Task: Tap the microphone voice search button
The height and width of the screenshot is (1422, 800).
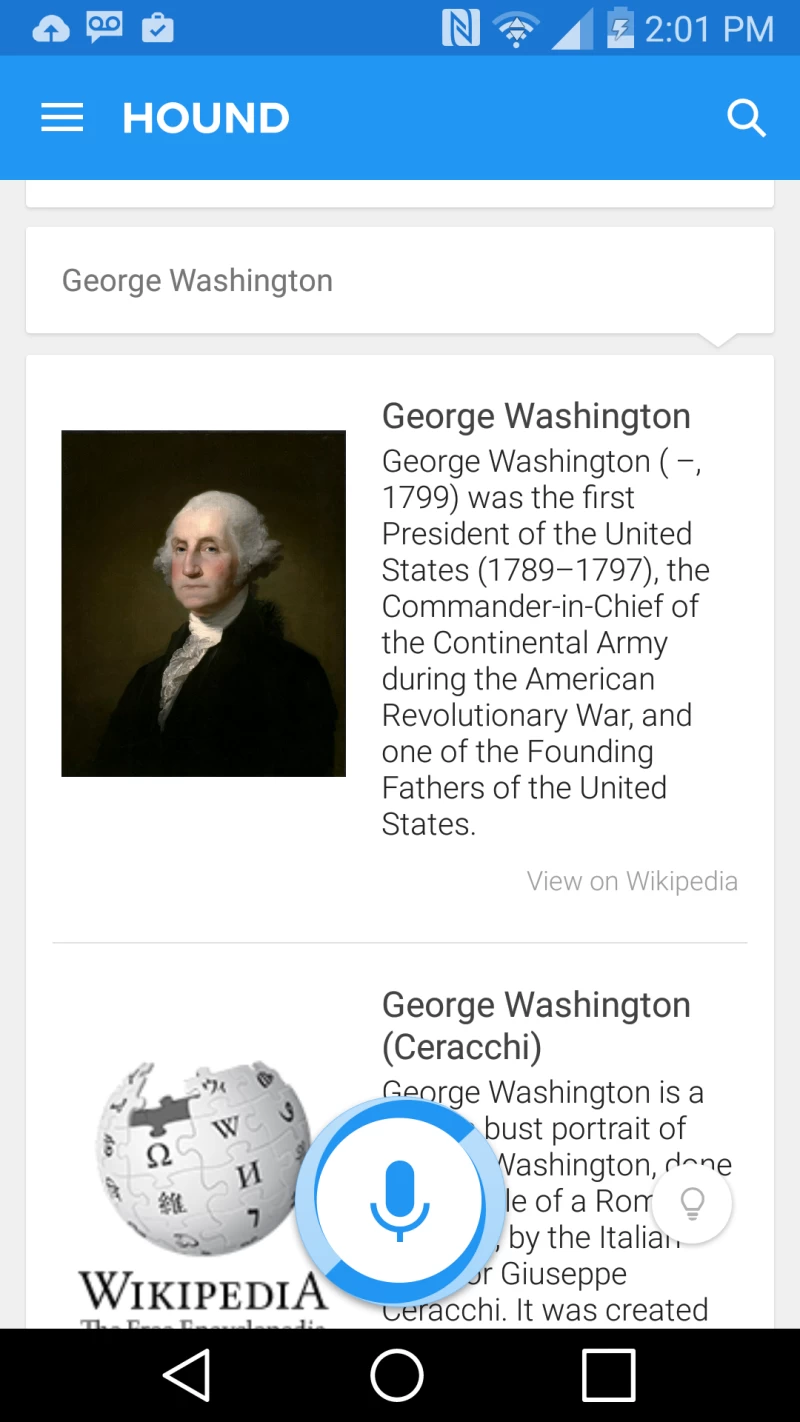Action: [x=399, y=1200]
